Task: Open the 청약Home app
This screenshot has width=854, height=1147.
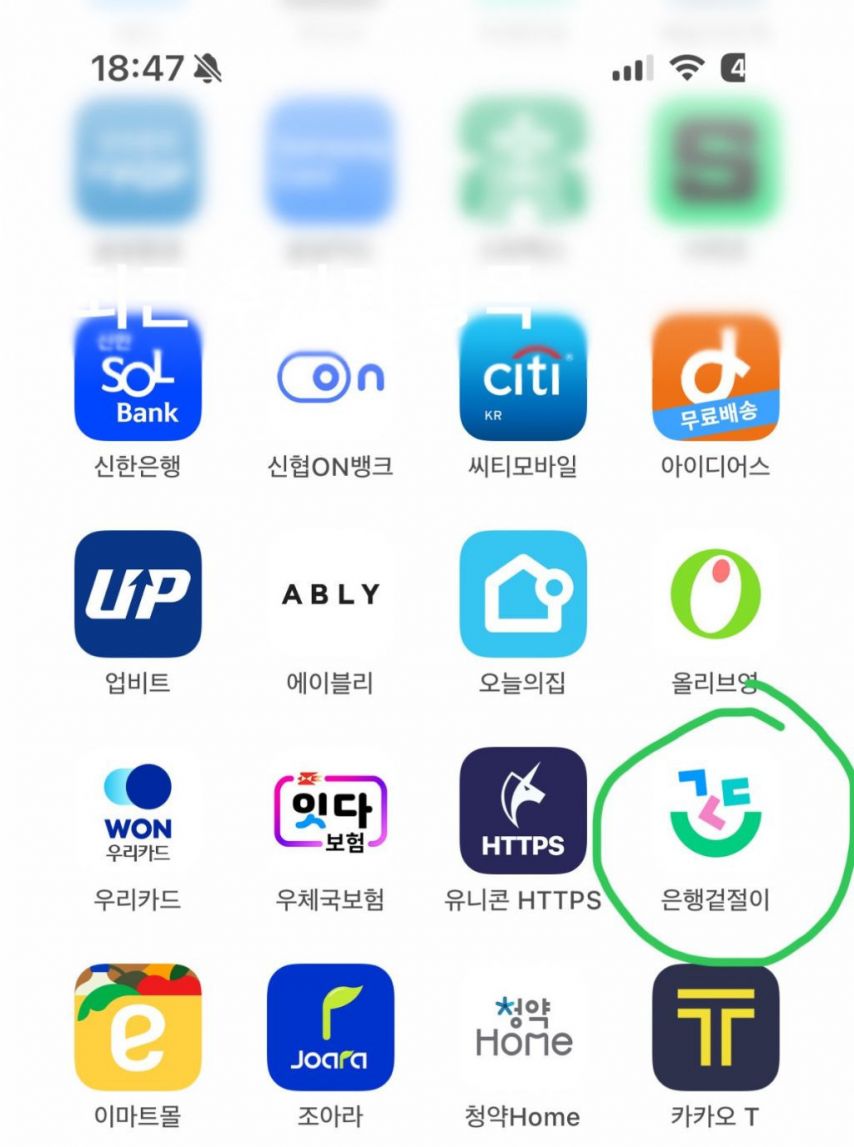Action: coord(522,1027)
